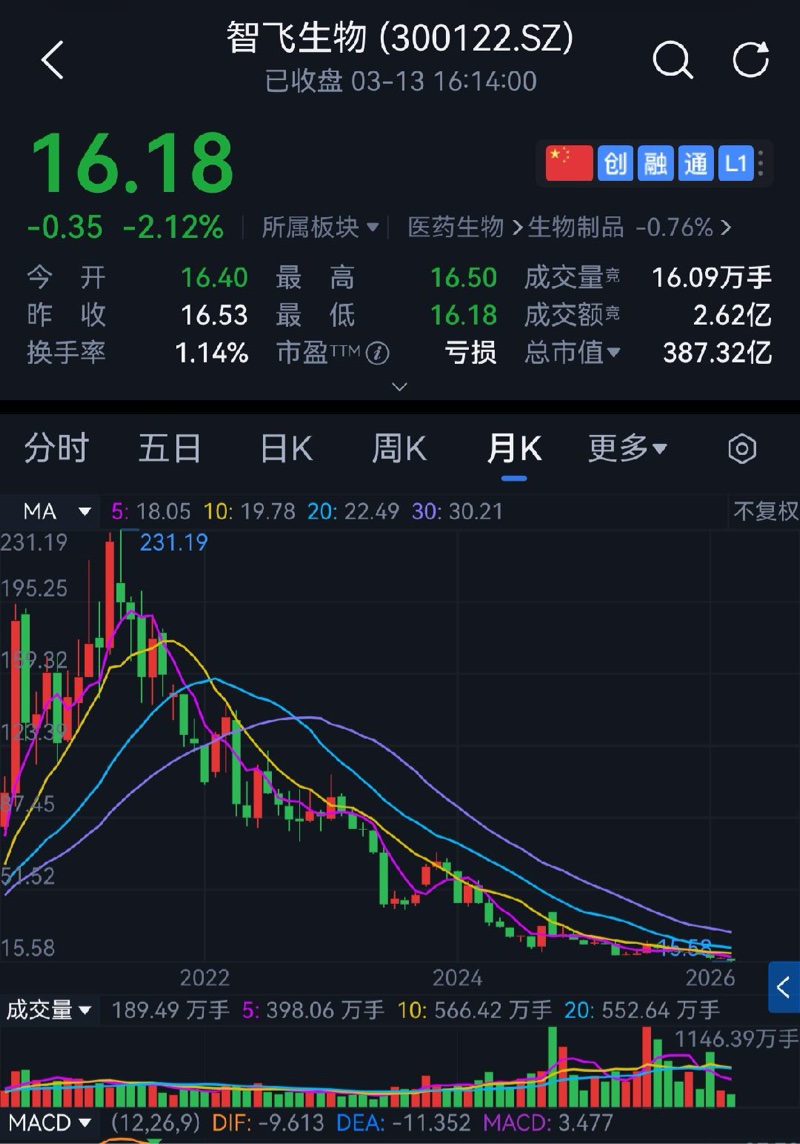Refresh the quote data

(750, 60)
